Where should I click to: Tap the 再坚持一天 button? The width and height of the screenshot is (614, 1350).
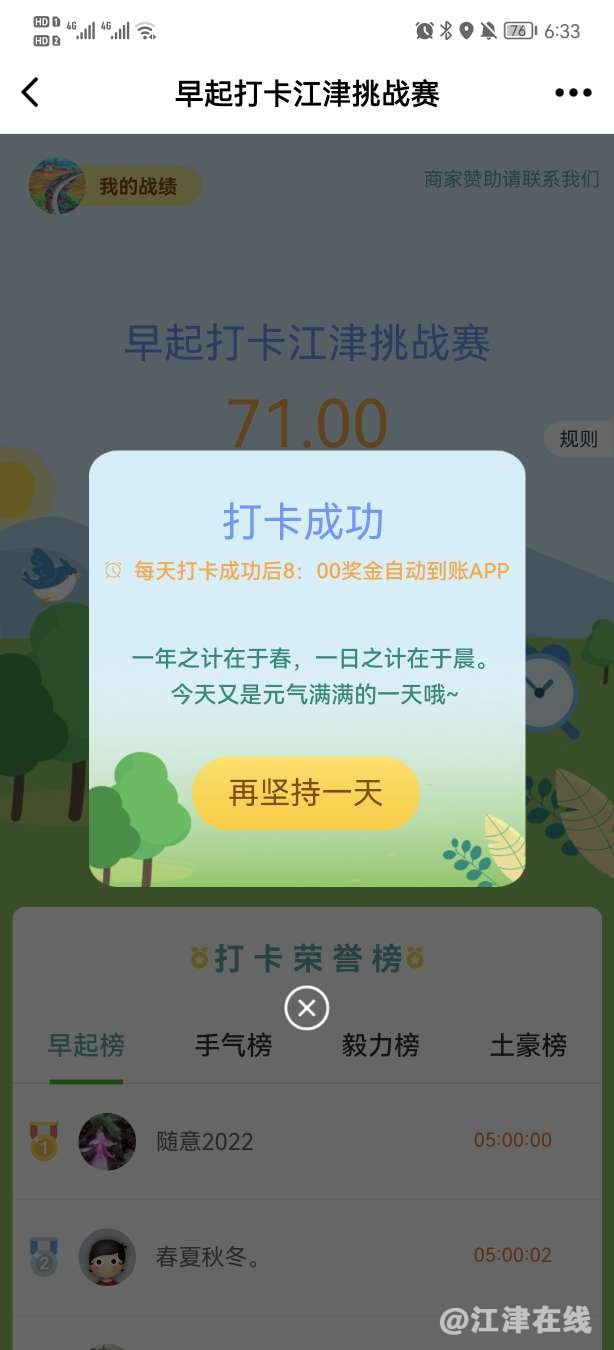coord(306,793)
